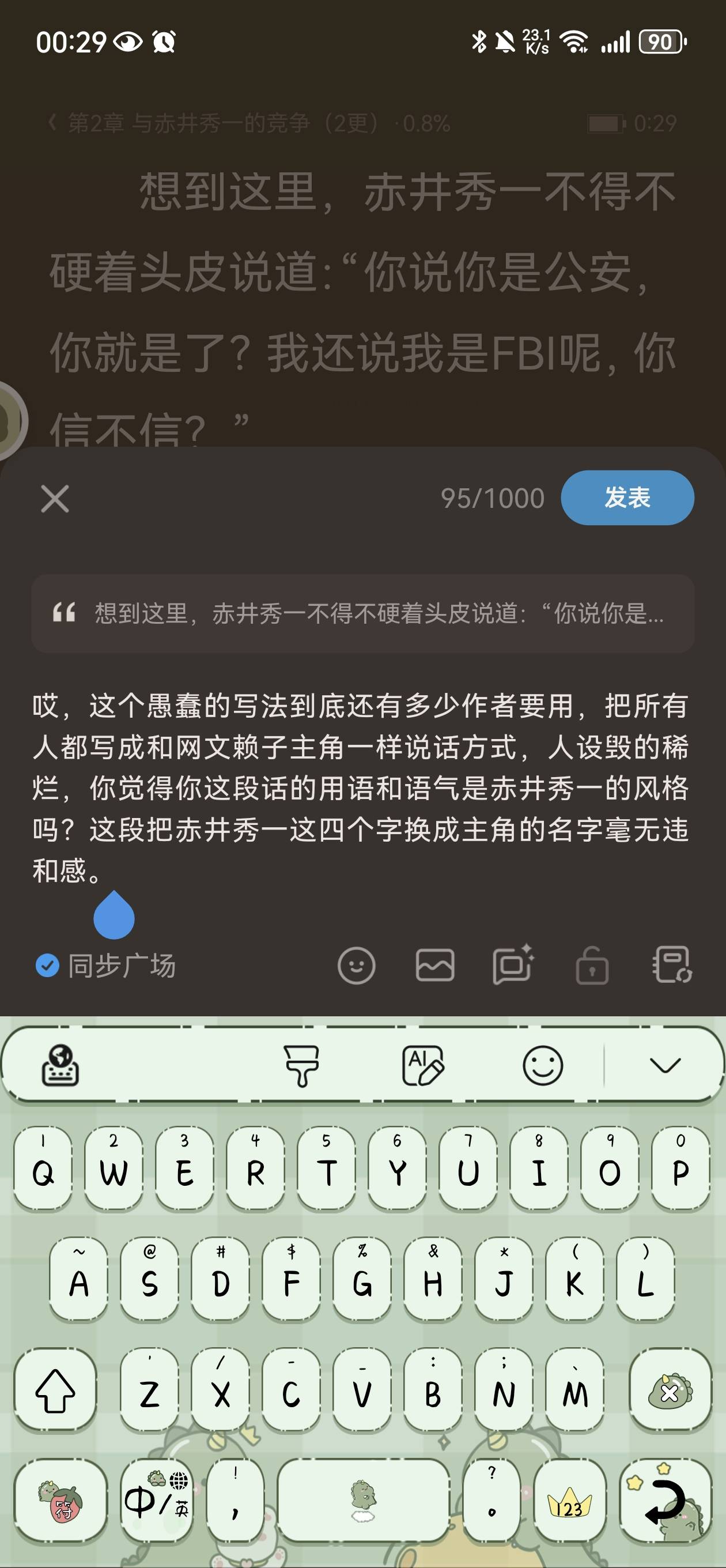This screenshot has height=1568, width=726.
Task: Uncheck the 同步广场 option
Action: point(47,965)
